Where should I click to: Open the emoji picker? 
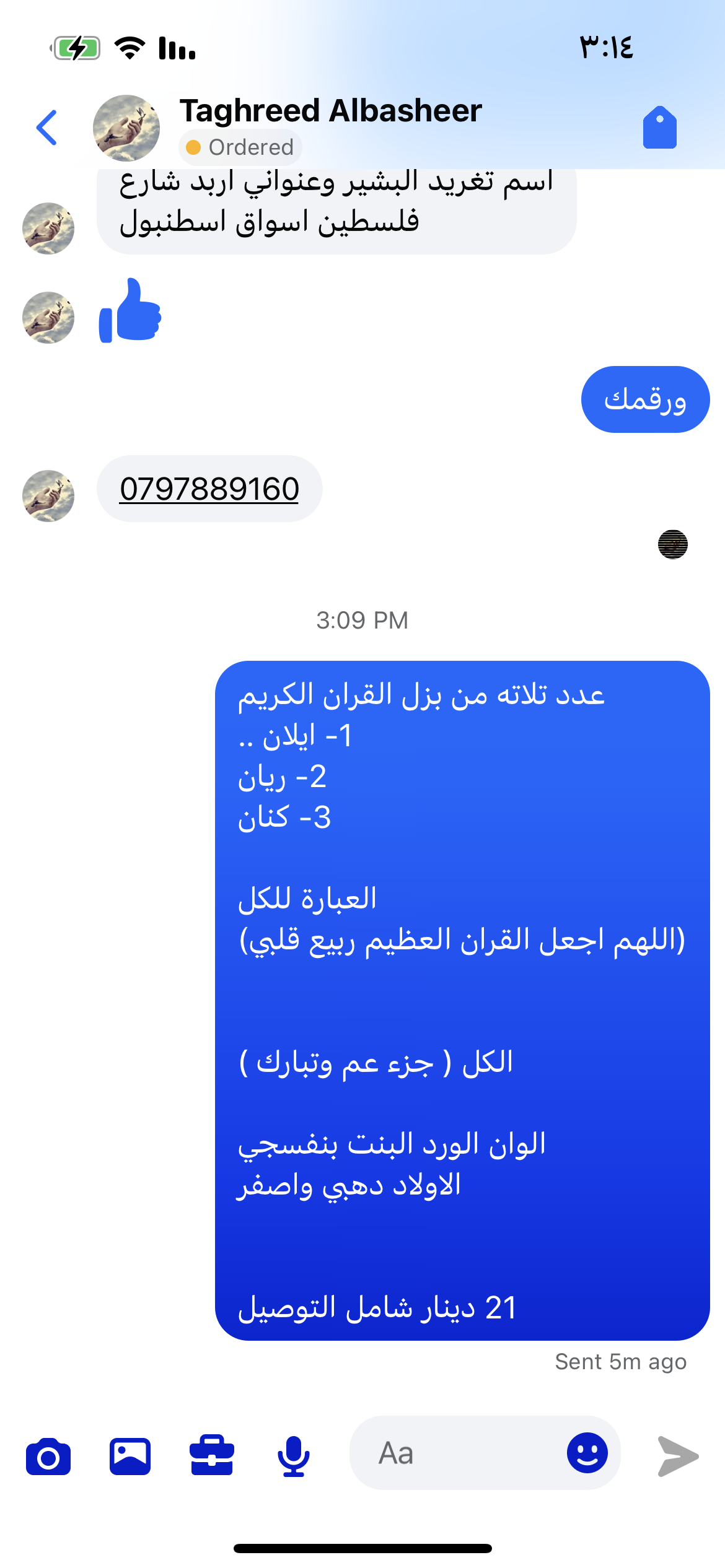click(587, 1453)
